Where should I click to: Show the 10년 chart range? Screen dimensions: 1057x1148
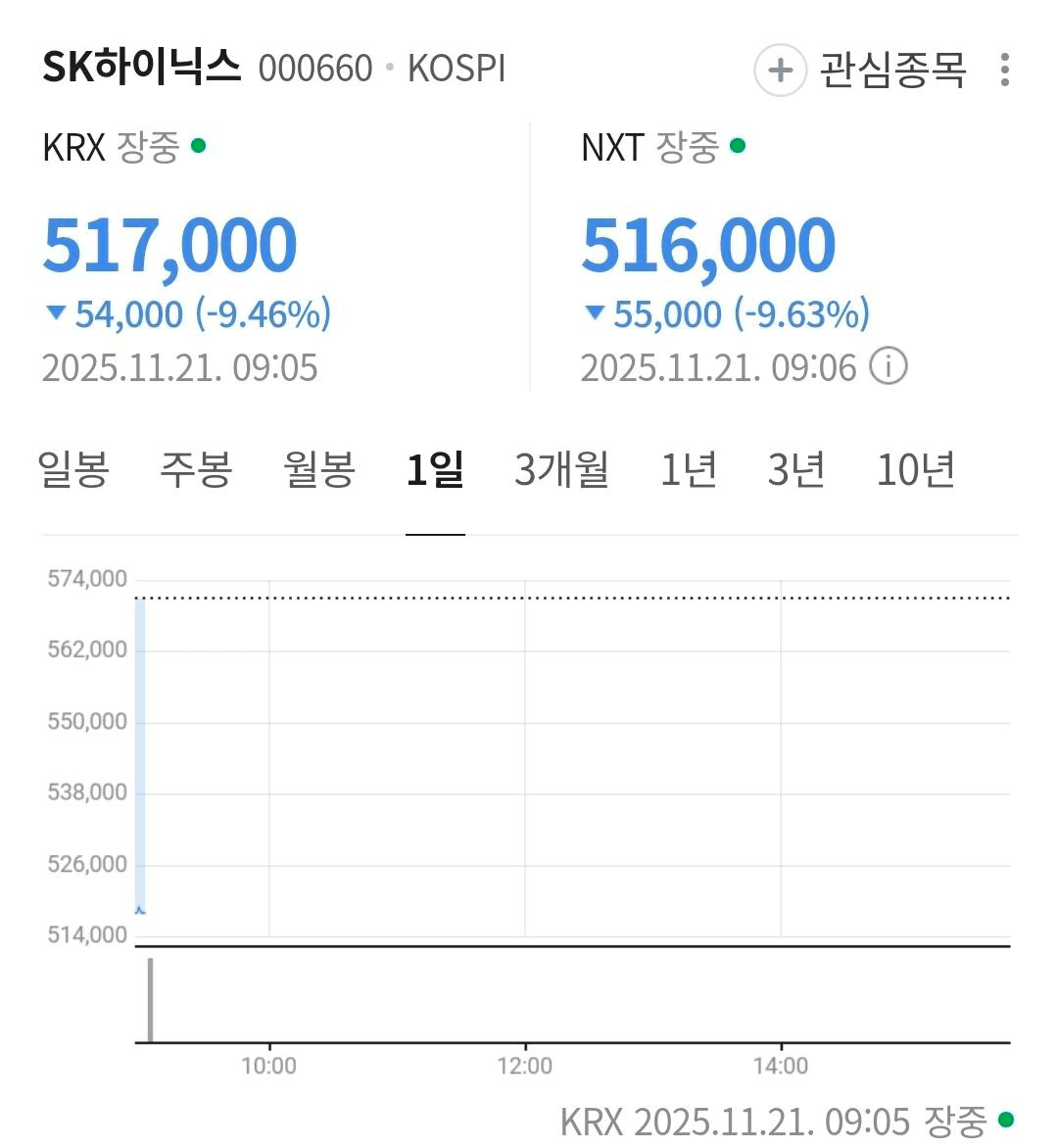pyautogui.click(x=916, y=470)
